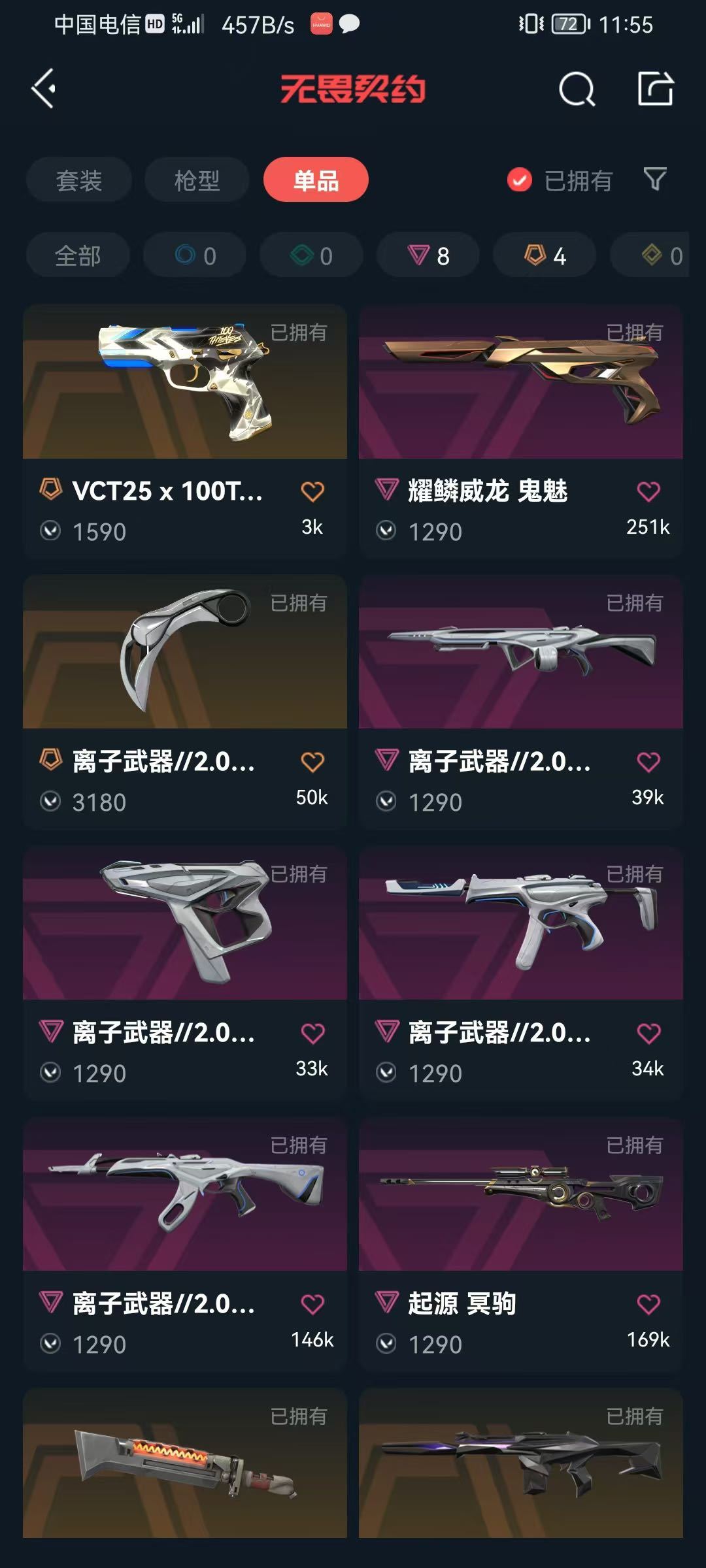Switch to the 套装 tab
The image size is (706, 1568).
point(79,180)
